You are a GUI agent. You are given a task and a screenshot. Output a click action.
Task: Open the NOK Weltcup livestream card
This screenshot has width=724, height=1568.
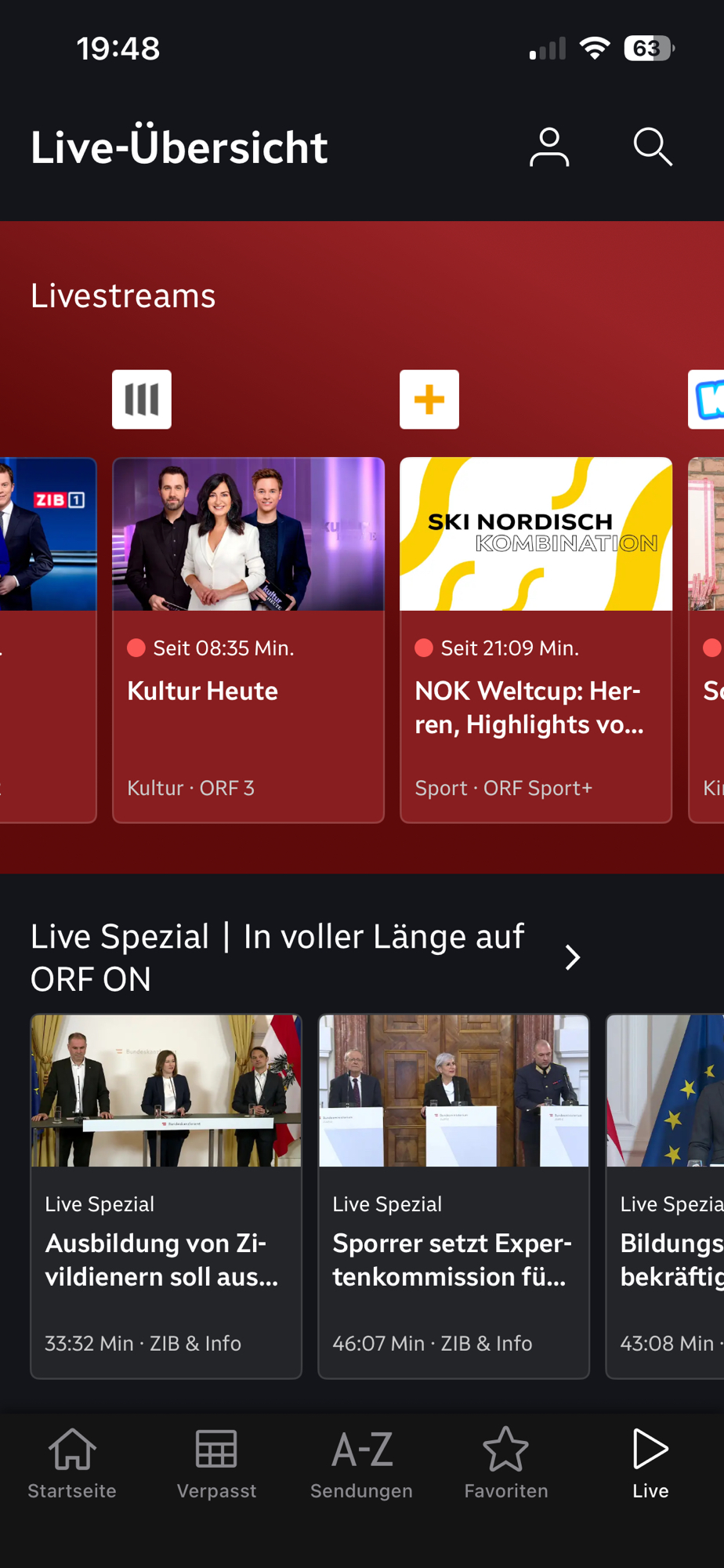[x=536, y=639]
